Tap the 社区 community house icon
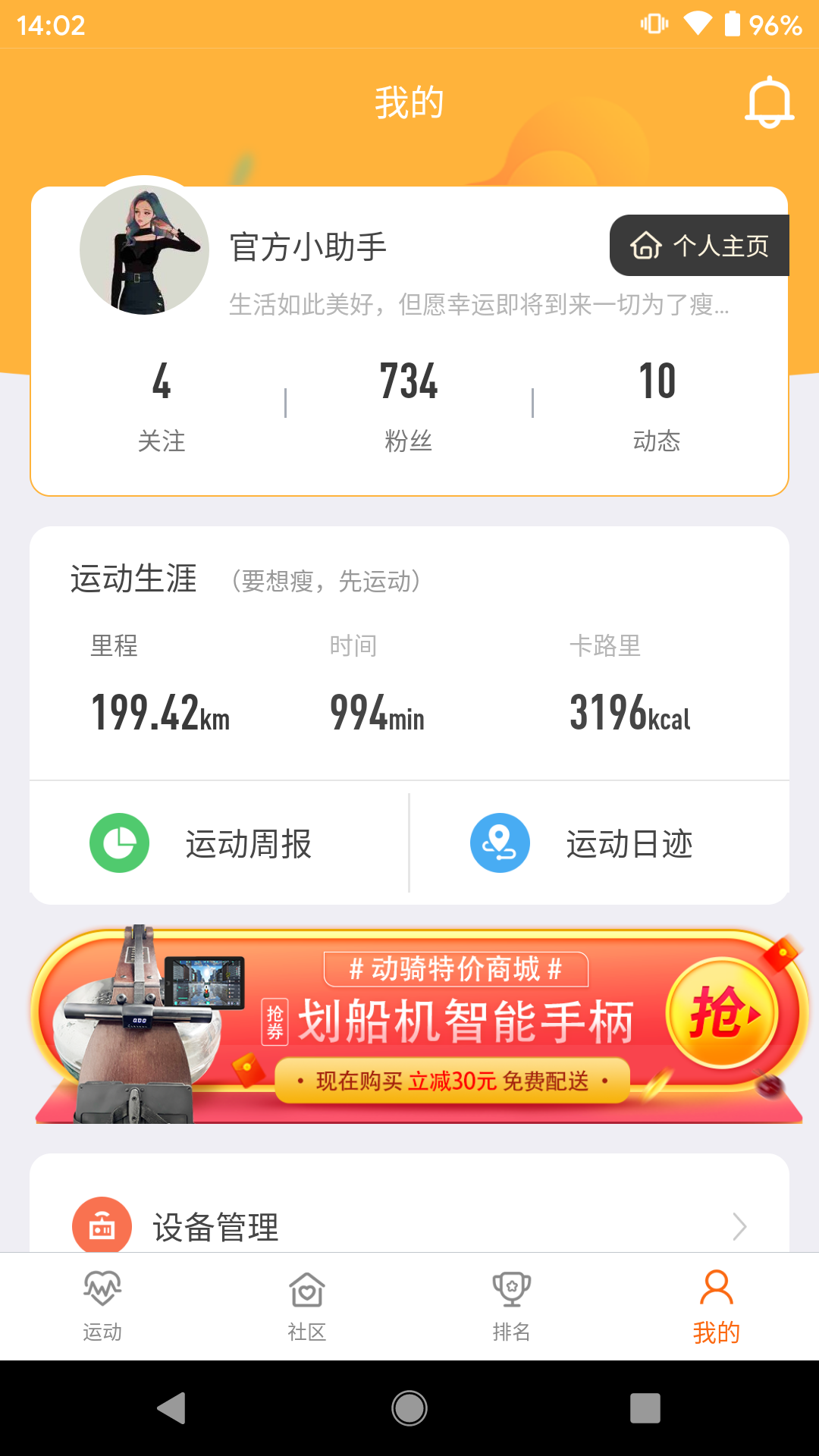Screen dimensions: 819x1456 coord(306,1288)
